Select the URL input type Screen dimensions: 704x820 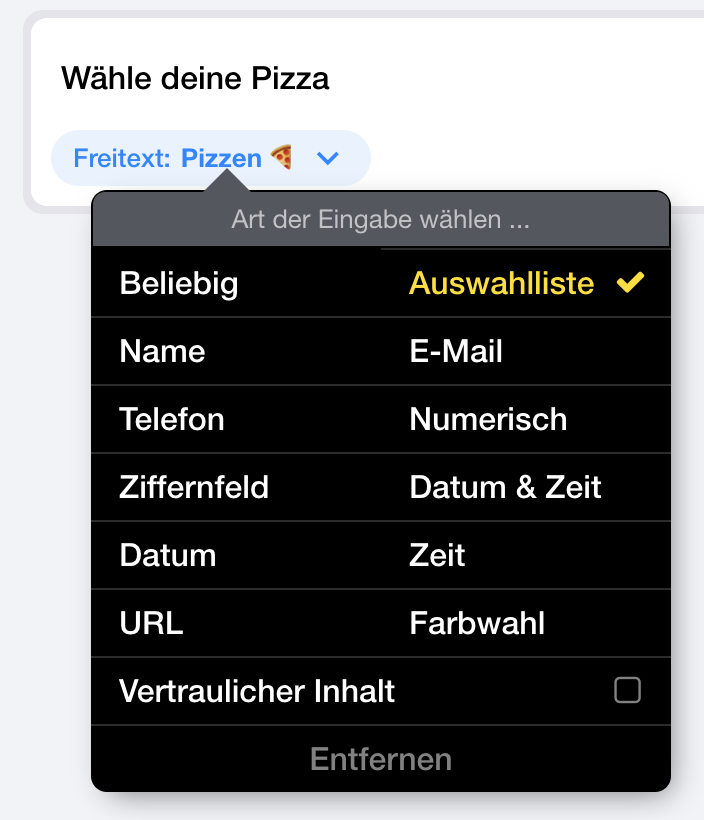pyautogui.click(x=151, y=623)
